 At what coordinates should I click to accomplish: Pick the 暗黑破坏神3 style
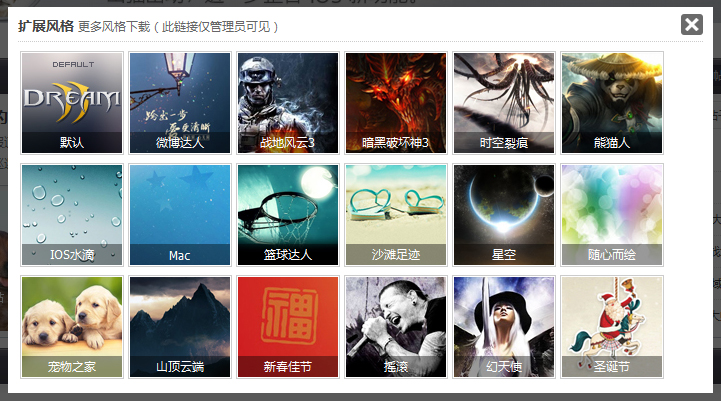396,102
